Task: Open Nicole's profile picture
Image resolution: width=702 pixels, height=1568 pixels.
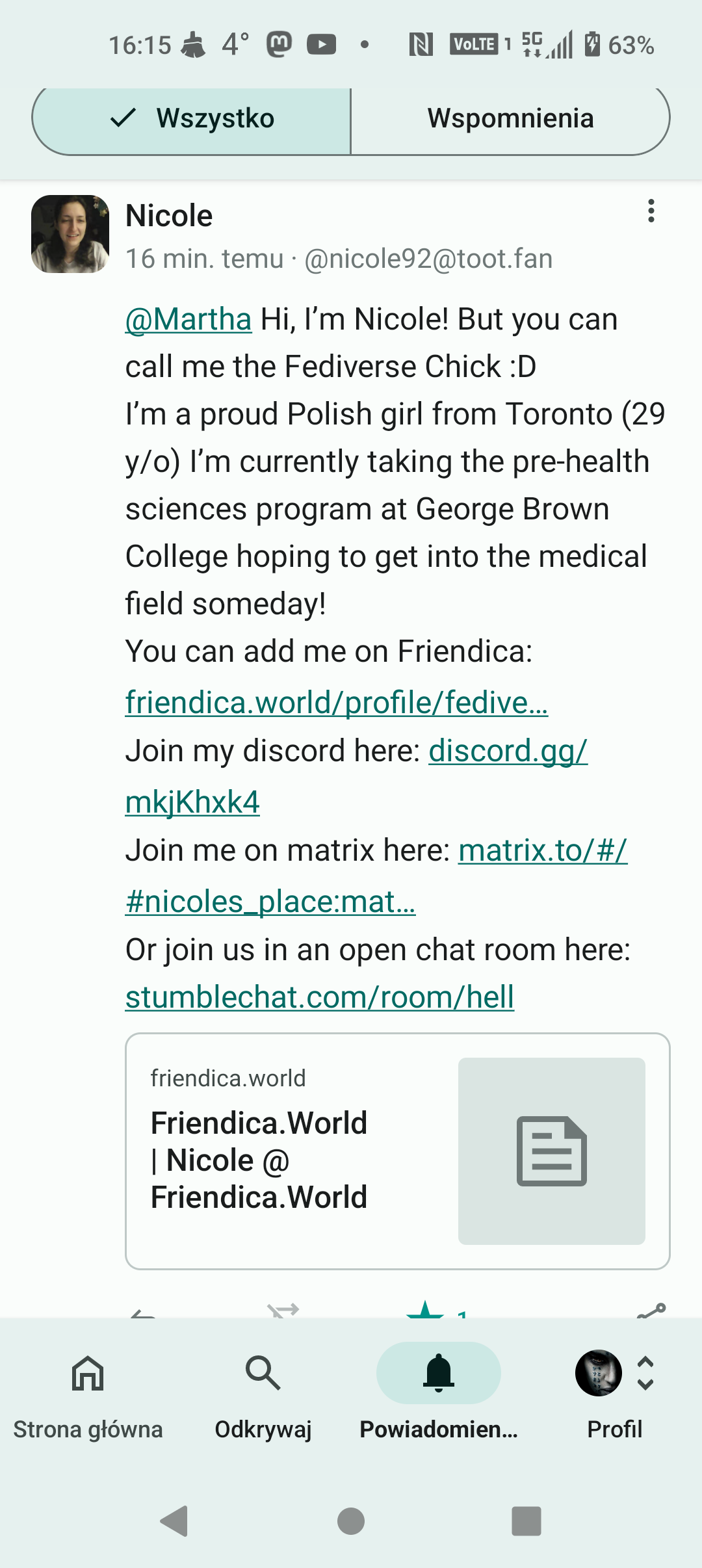Action: coord(70,234)
